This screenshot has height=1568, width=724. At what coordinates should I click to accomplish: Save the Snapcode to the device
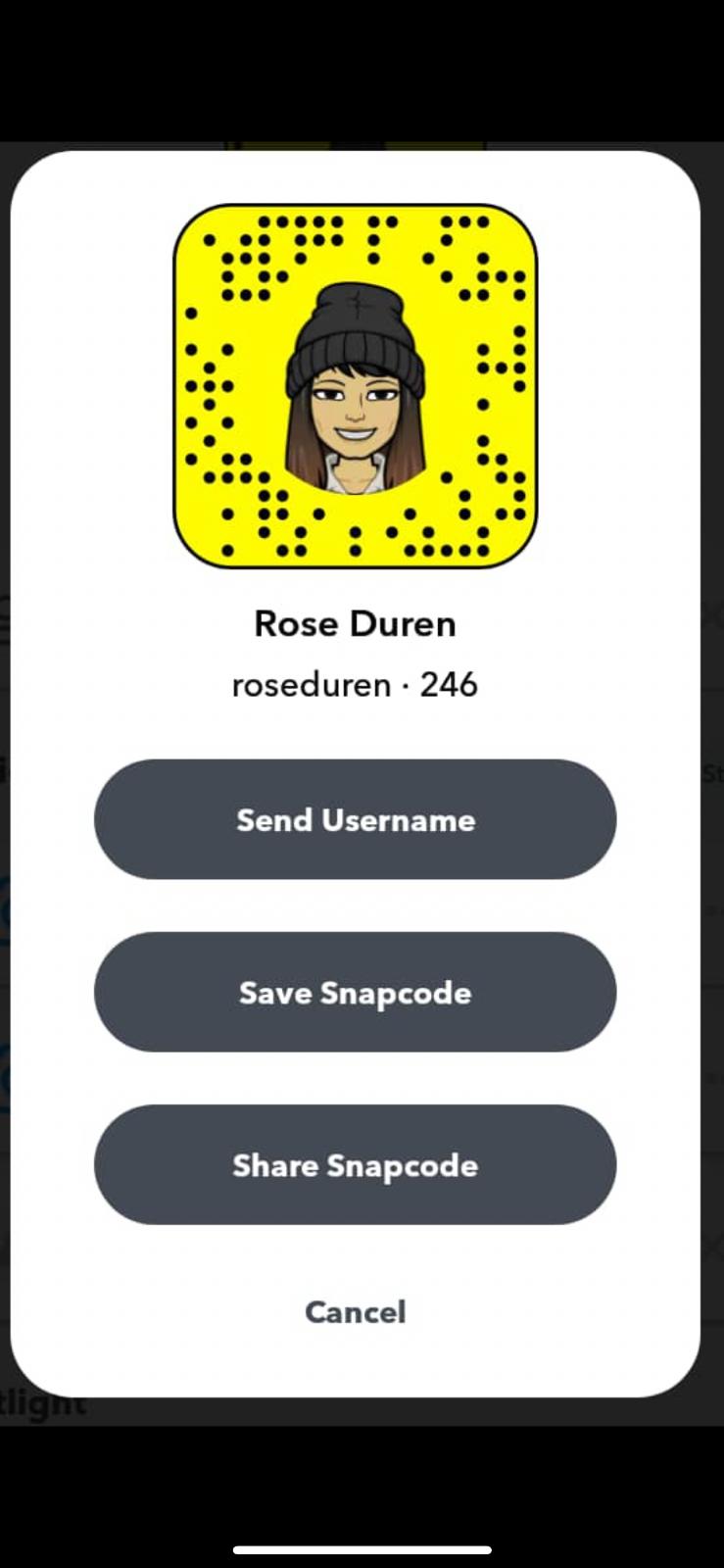[x=355, y=992]
